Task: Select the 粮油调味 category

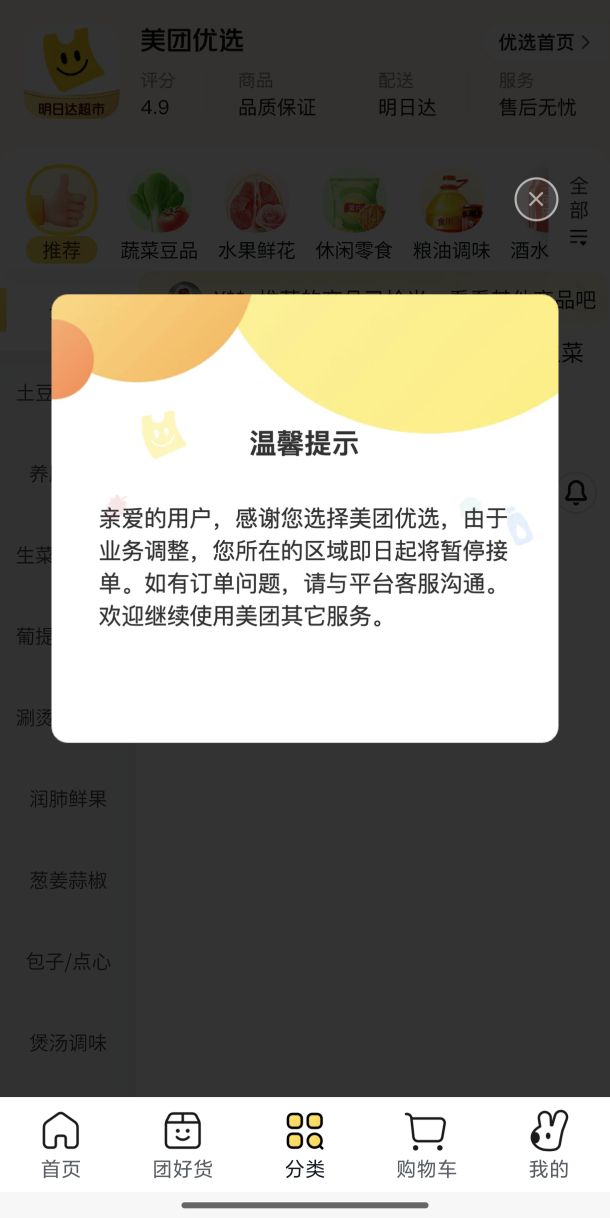Action: (x=452, y=217)
